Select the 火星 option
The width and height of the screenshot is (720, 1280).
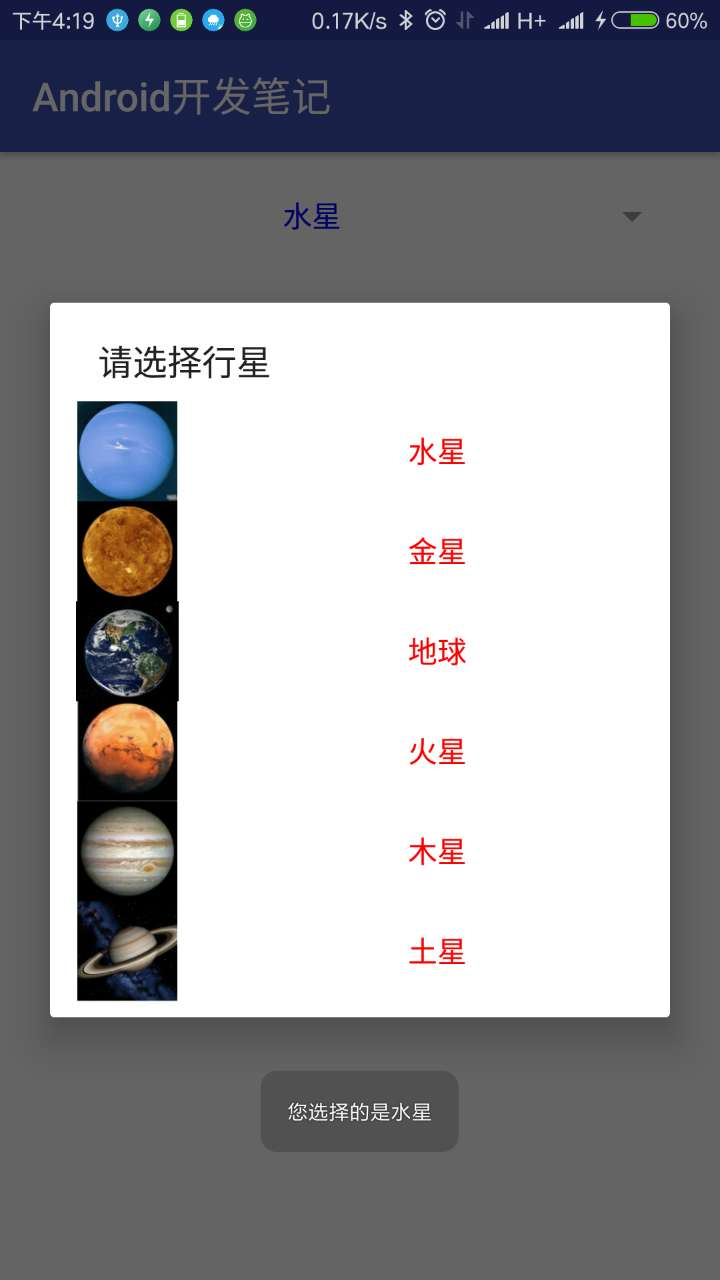360,751
